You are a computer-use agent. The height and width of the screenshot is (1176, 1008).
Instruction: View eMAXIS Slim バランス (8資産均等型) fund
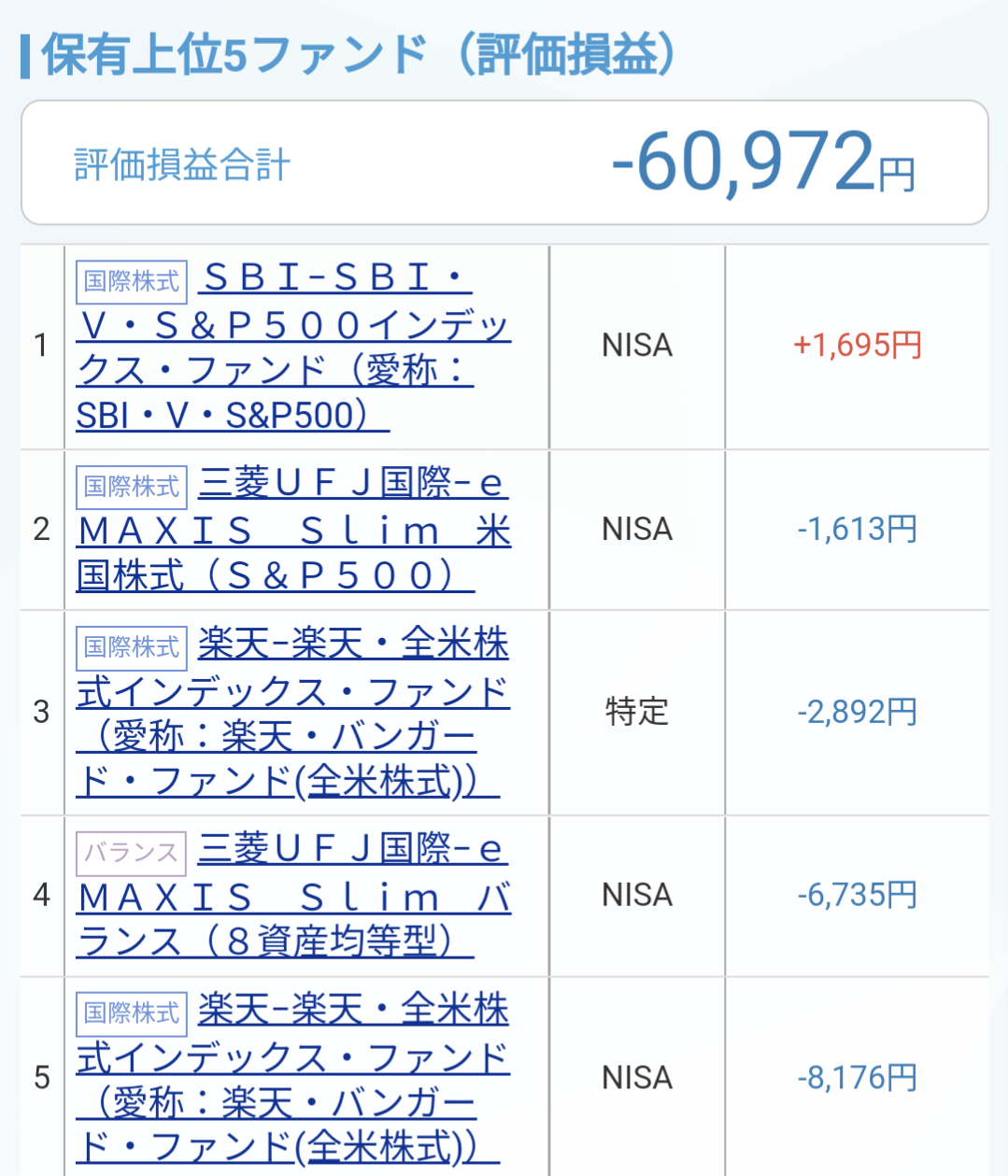(293, 898)
